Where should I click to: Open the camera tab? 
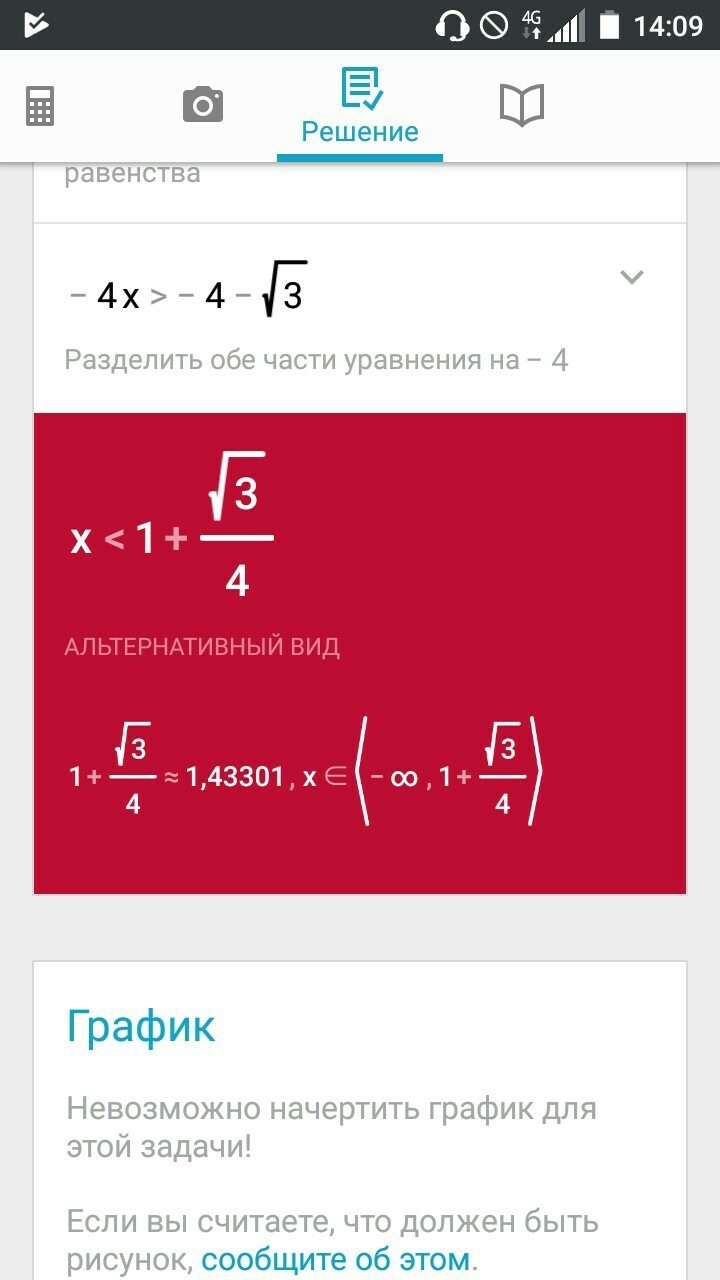[x=202, y=105]
